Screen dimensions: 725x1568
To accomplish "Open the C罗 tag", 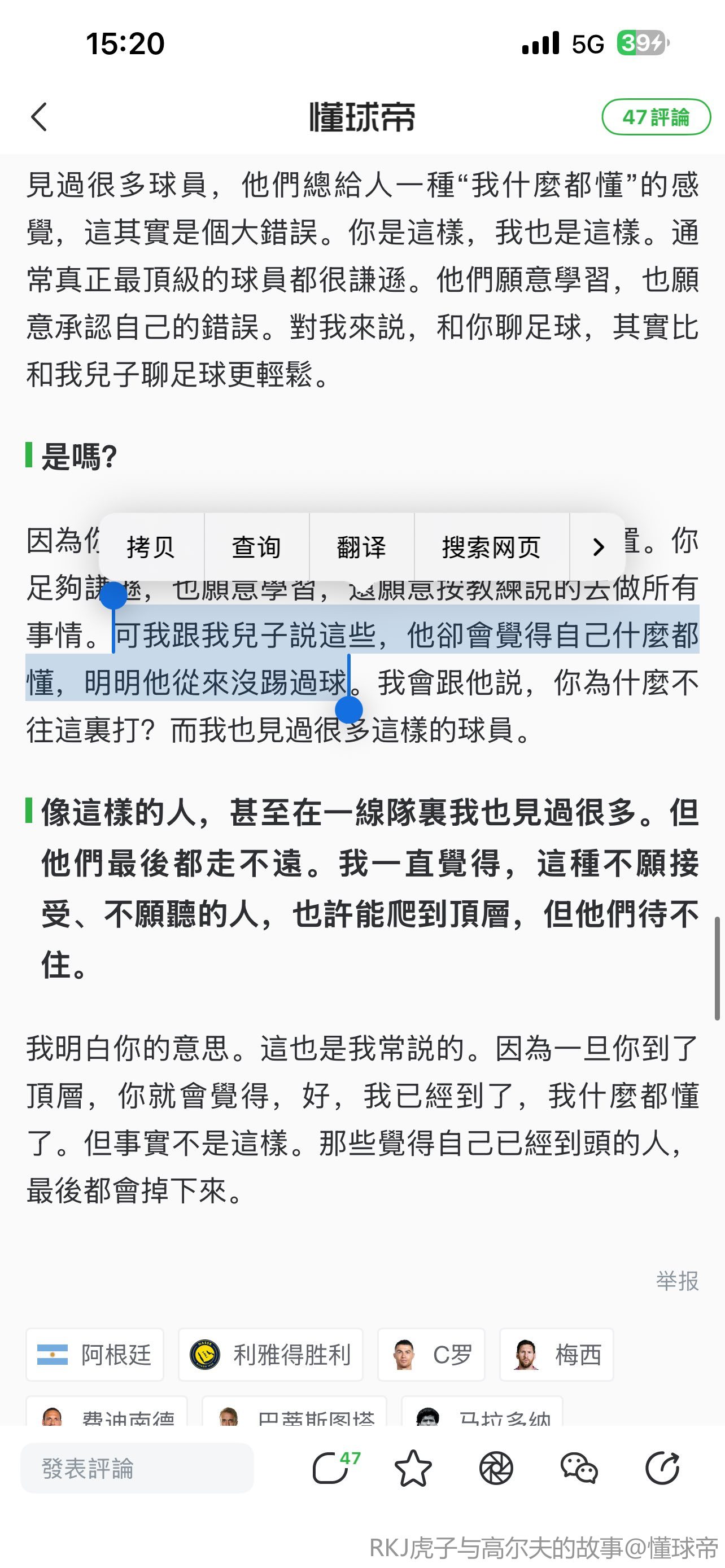I will pos(431,1355).
